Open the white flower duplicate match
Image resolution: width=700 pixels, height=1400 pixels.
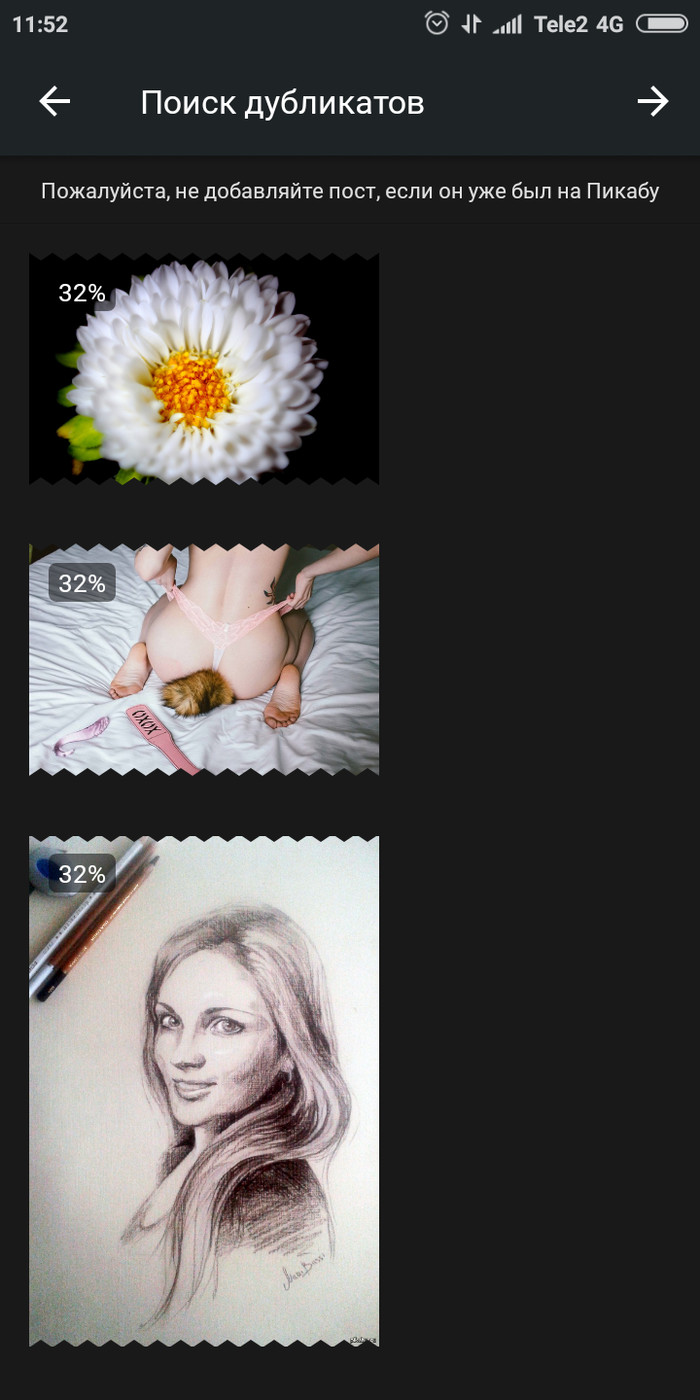tap(204, 369)
